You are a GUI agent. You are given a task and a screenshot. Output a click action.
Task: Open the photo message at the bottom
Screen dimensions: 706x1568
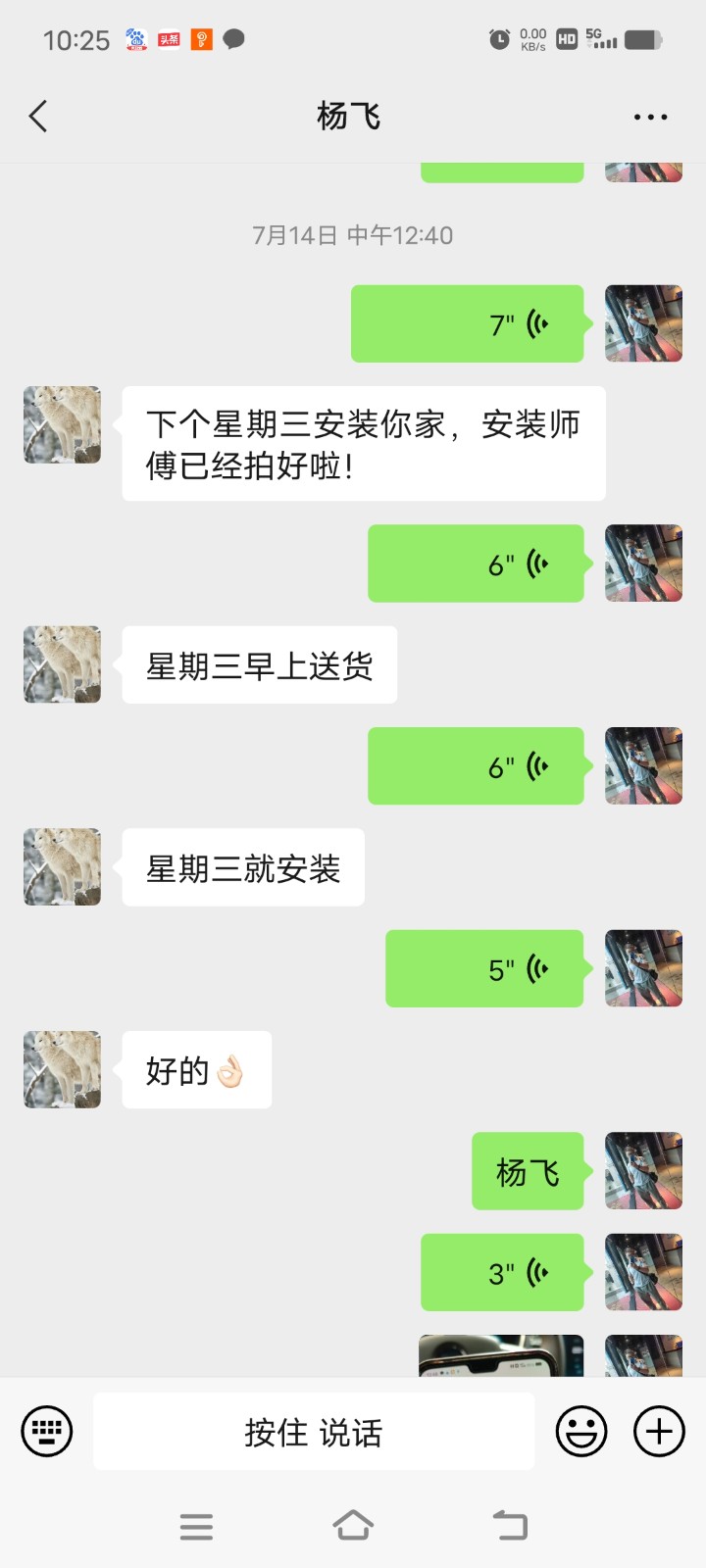click(501, 1357)
